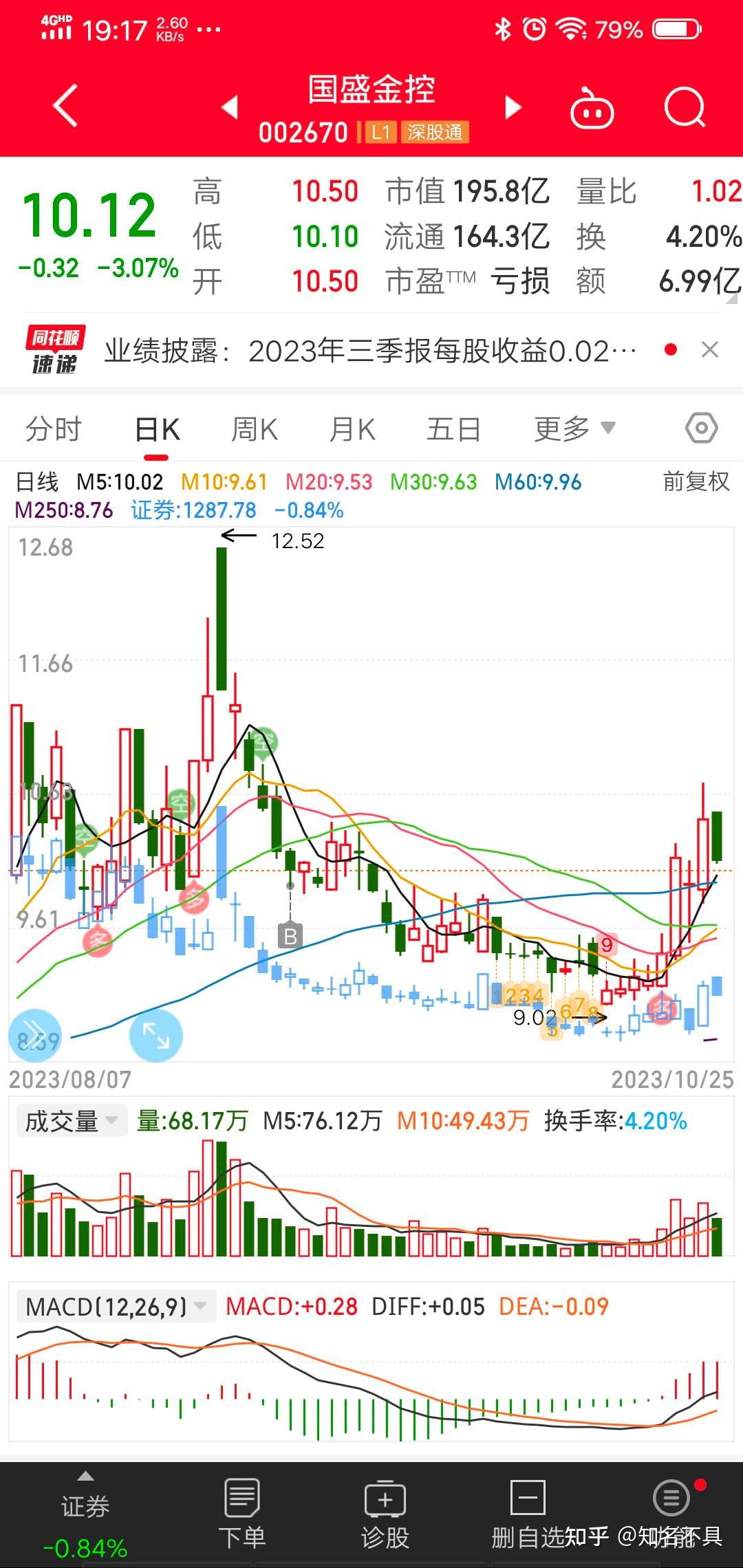The image size is (743, 1568).
Task: Open the 业绩披露 news banner
Action: pos(371,351)
